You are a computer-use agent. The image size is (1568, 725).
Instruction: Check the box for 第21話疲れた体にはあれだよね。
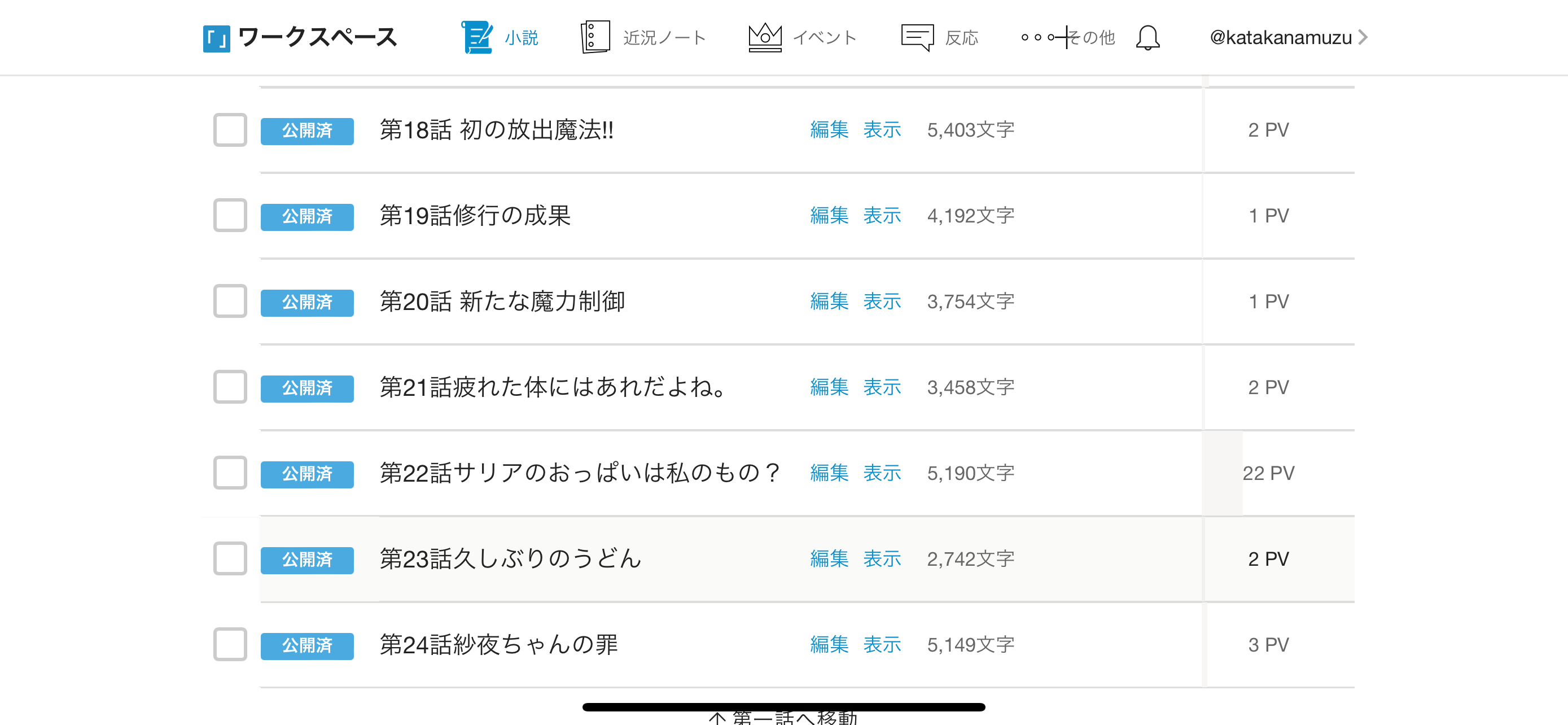pos(230,387)
